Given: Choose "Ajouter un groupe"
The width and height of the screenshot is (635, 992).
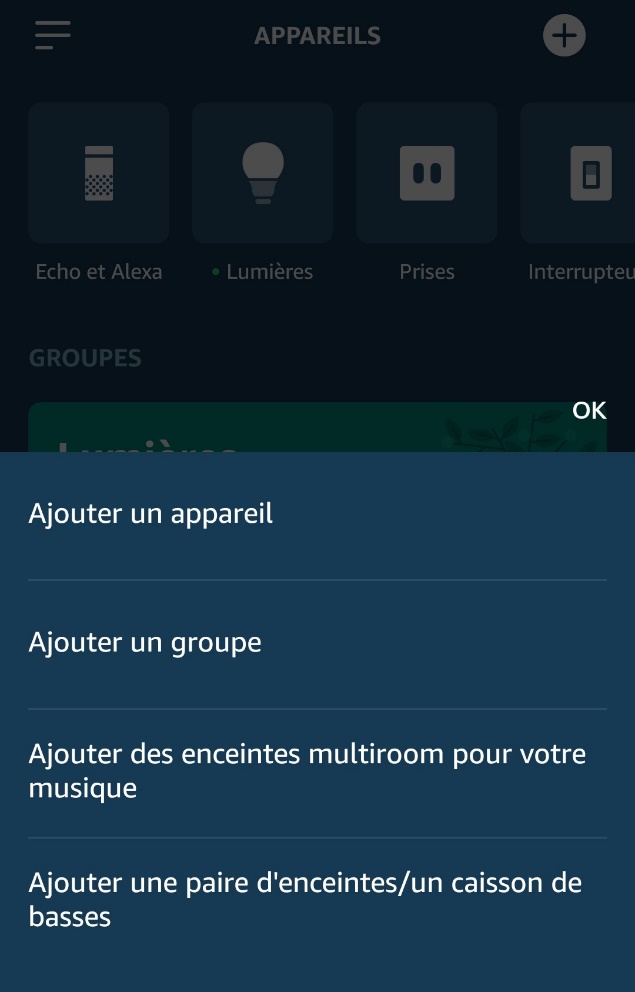Looking at the screenshot, I should pyautogui.click(x=145, y=642).
